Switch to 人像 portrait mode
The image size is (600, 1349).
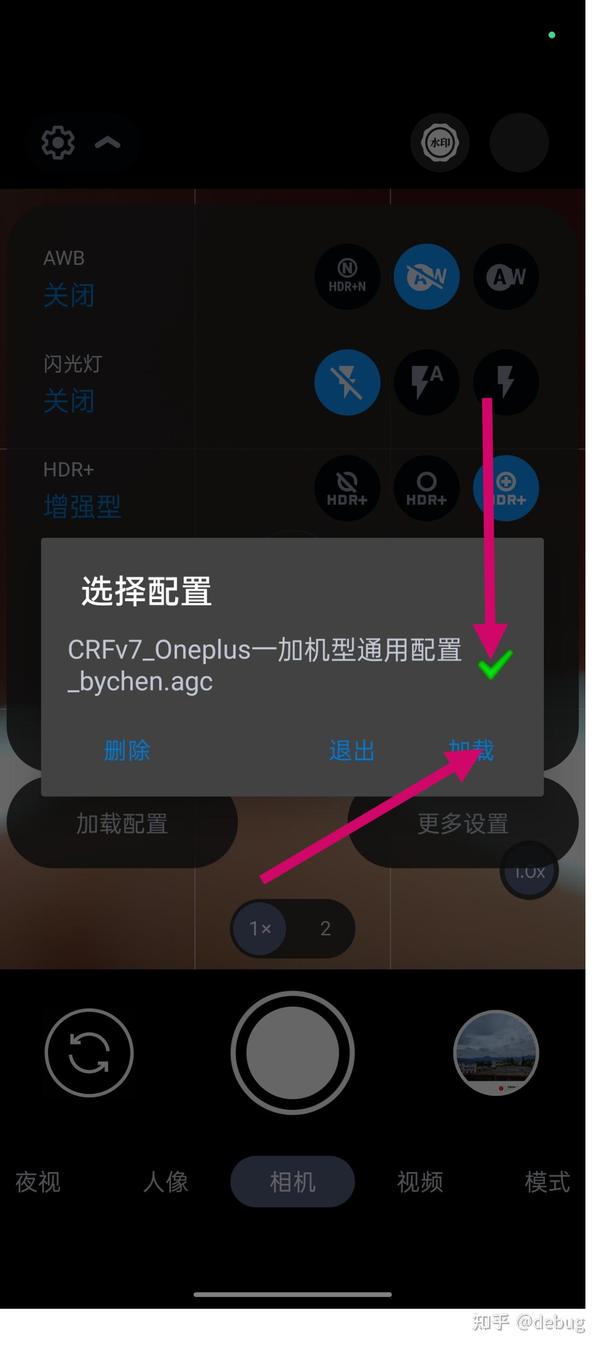click(165, 1182)
